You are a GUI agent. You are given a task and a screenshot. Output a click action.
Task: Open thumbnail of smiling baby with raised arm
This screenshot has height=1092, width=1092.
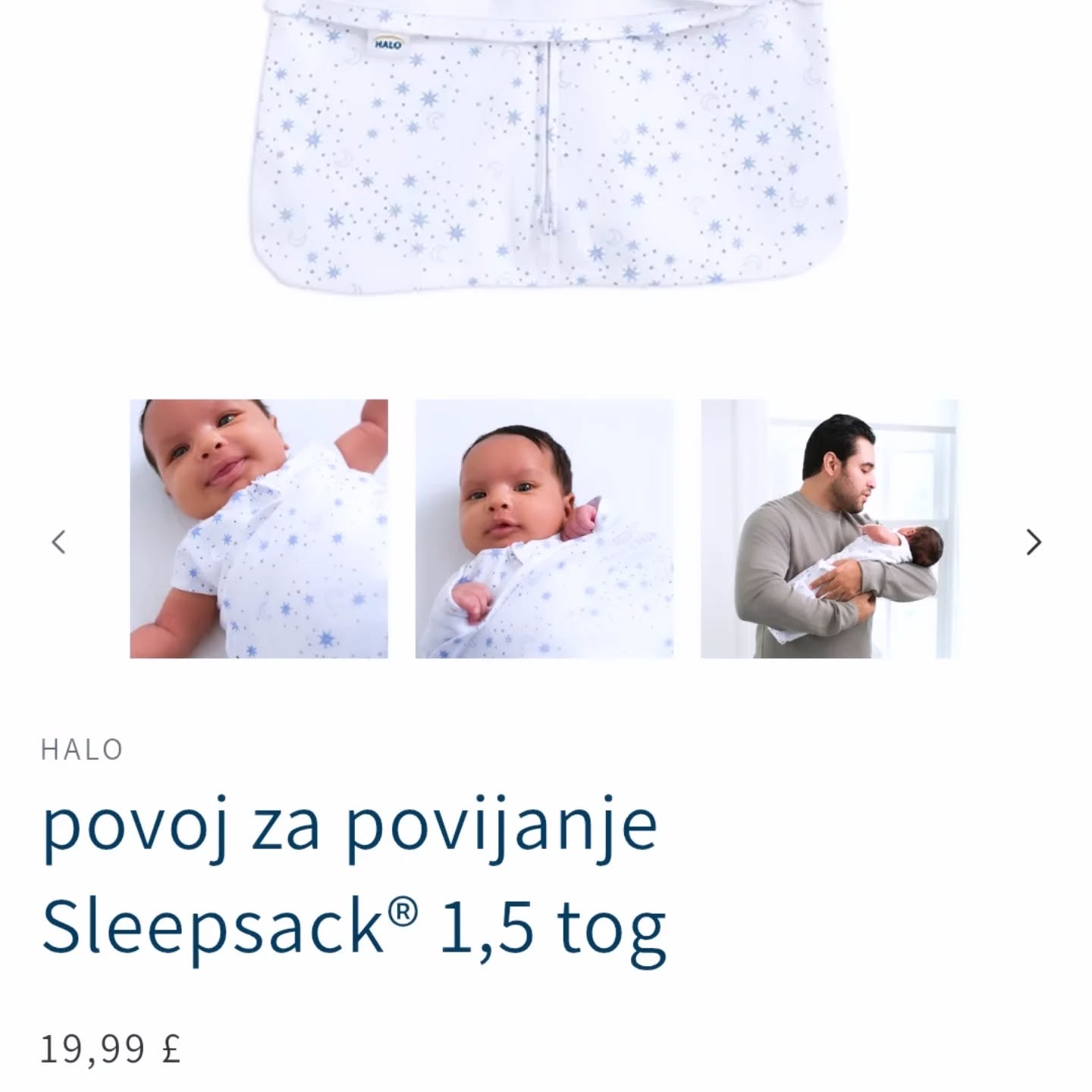[x=259, y=529]
